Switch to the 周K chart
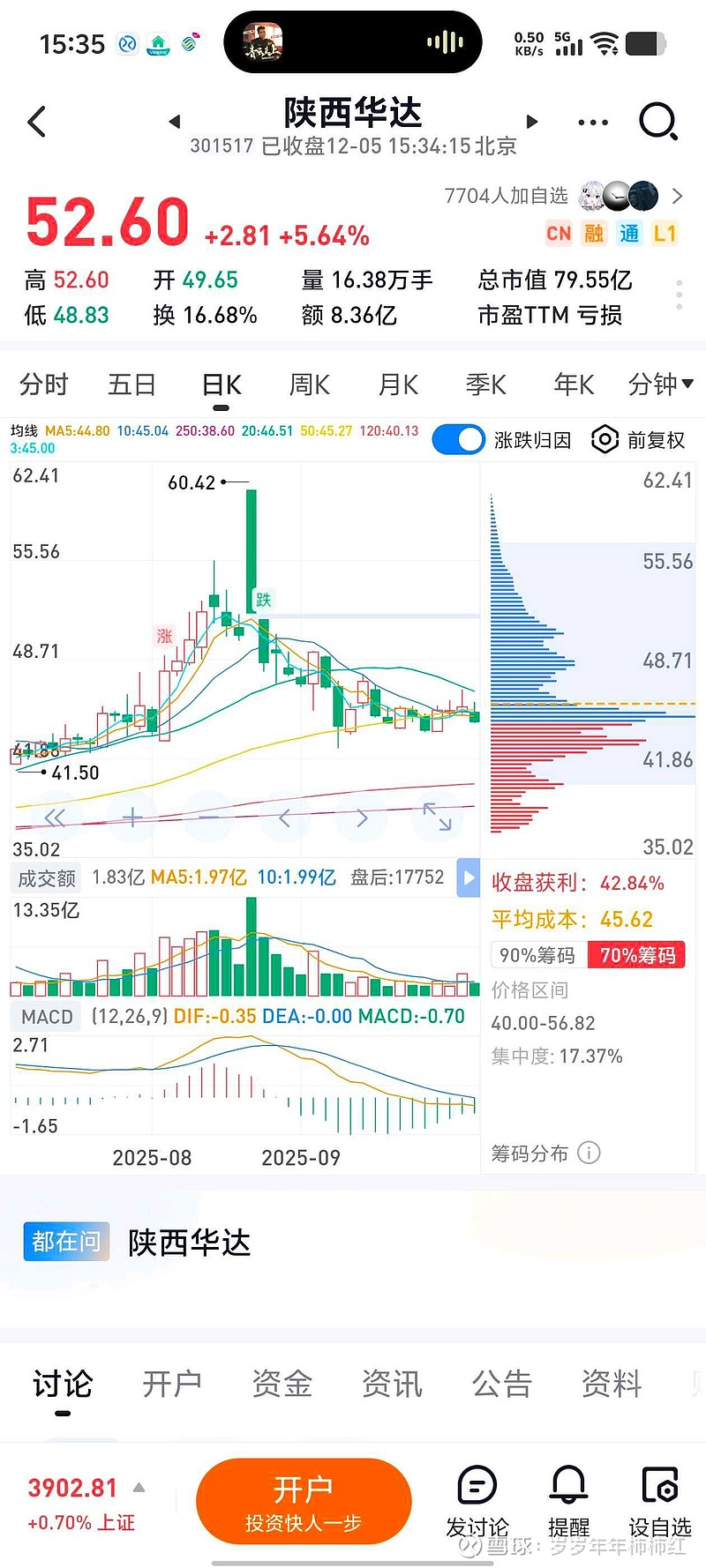This screenshot has width=706, height=1568. click(309, 385)
